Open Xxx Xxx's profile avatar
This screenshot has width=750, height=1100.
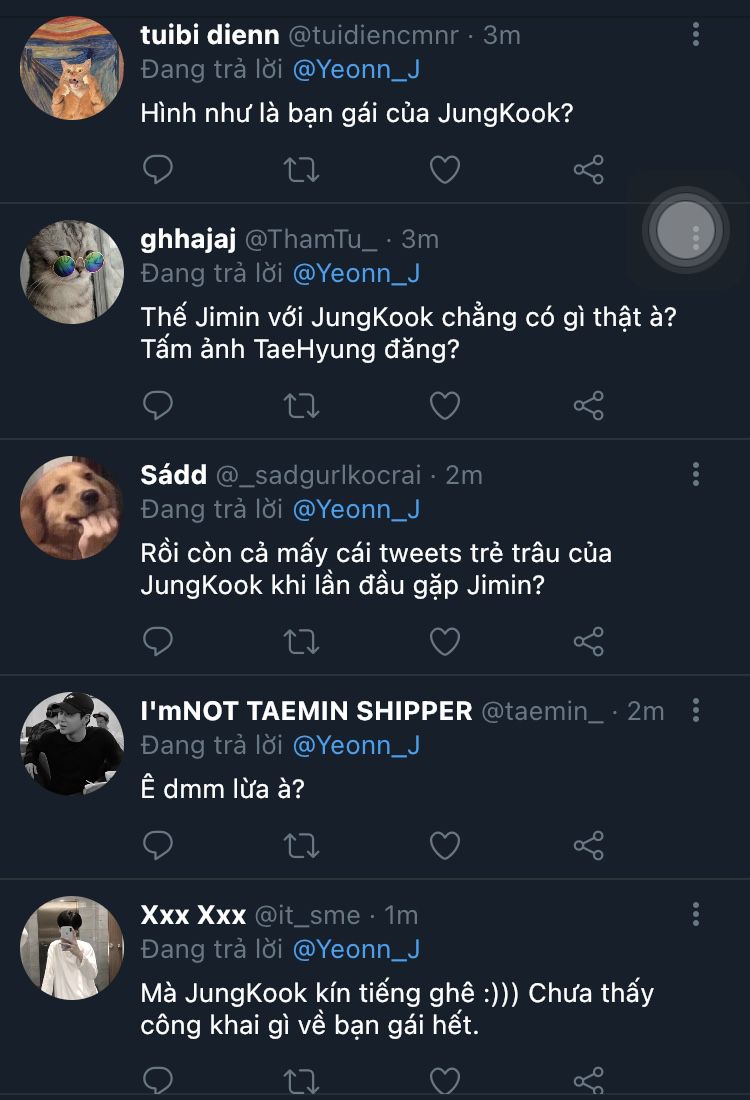(72, 948)
